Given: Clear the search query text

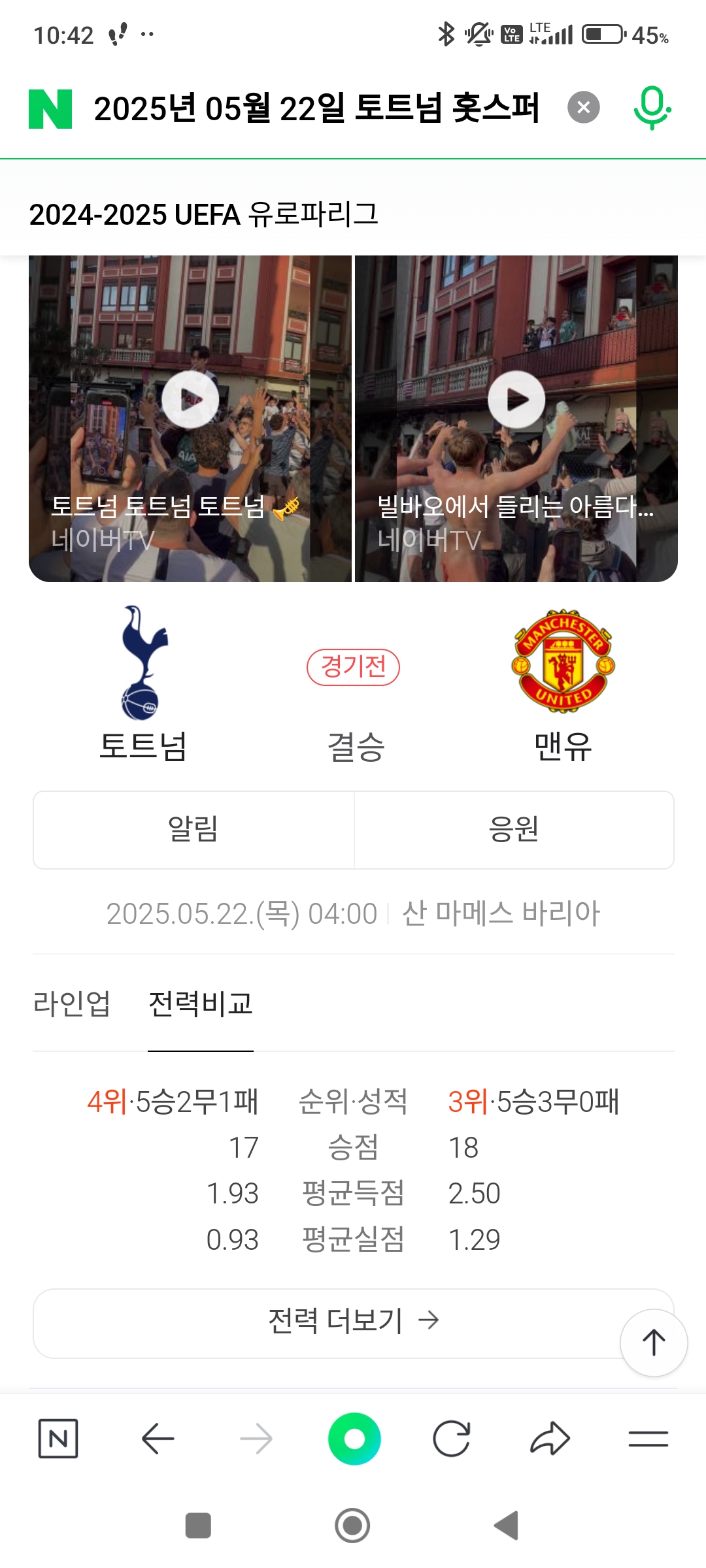Looking at the screenshot, I should click(583, 107).
